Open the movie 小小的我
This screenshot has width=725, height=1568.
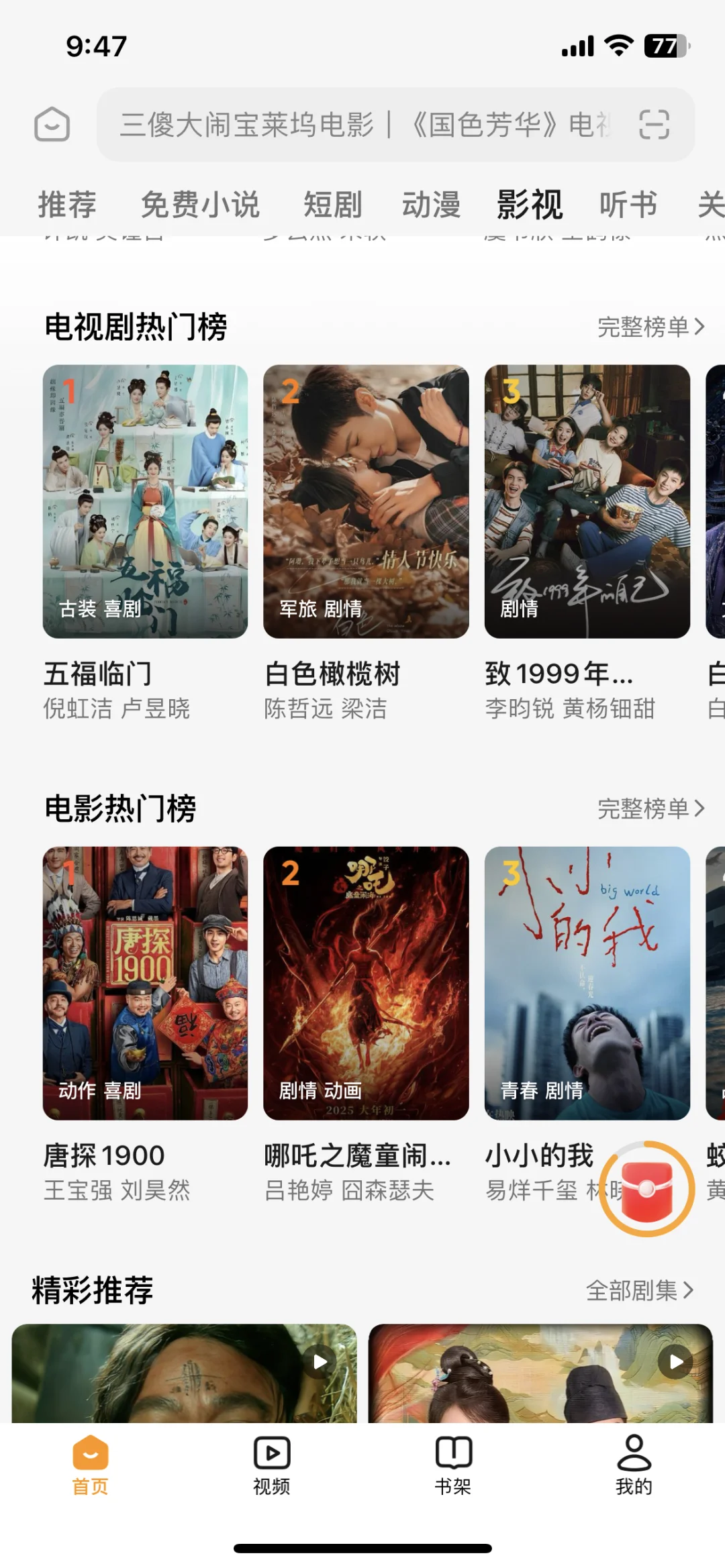coord(587,983)
